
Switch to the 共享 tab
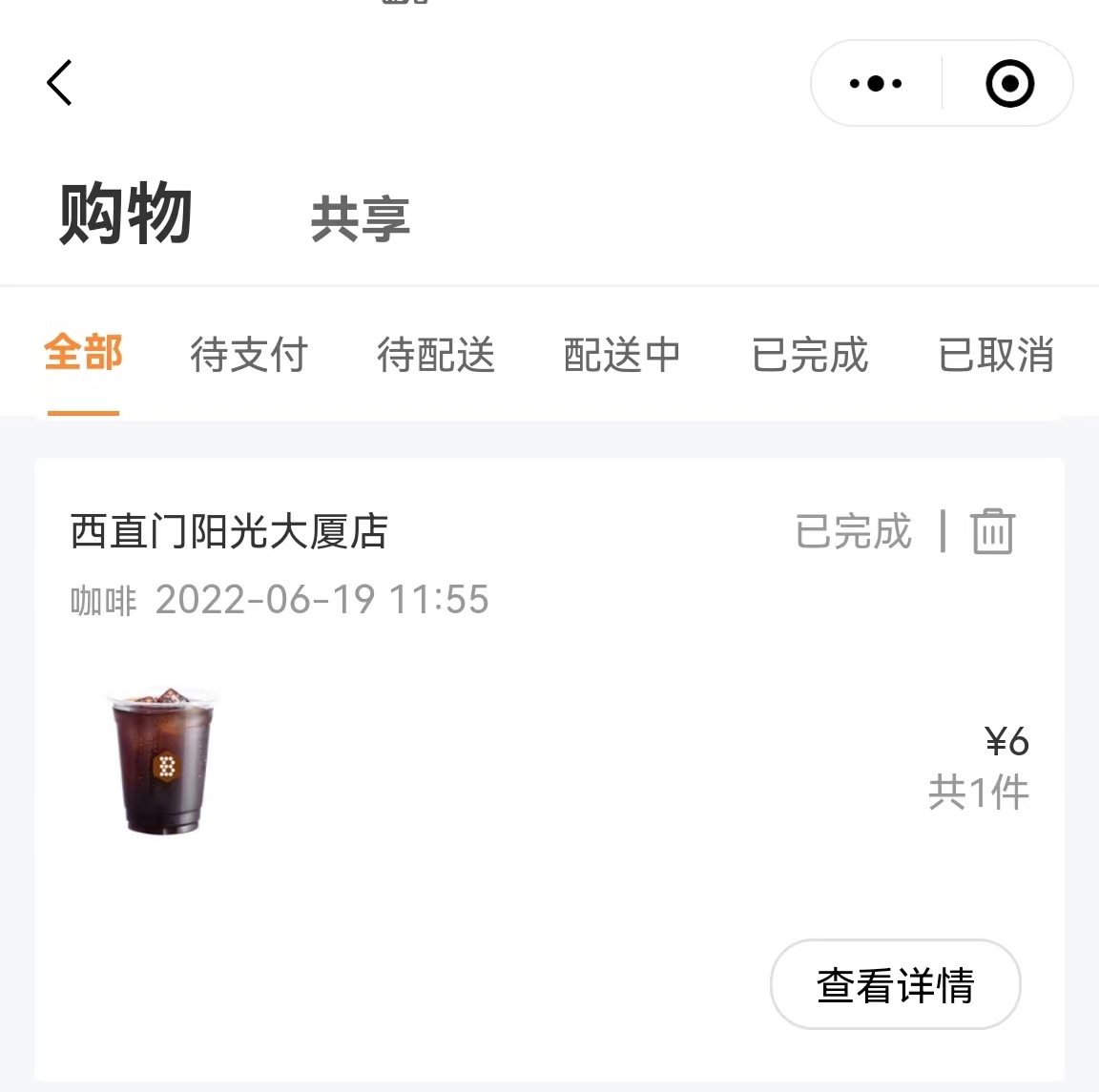361,218
